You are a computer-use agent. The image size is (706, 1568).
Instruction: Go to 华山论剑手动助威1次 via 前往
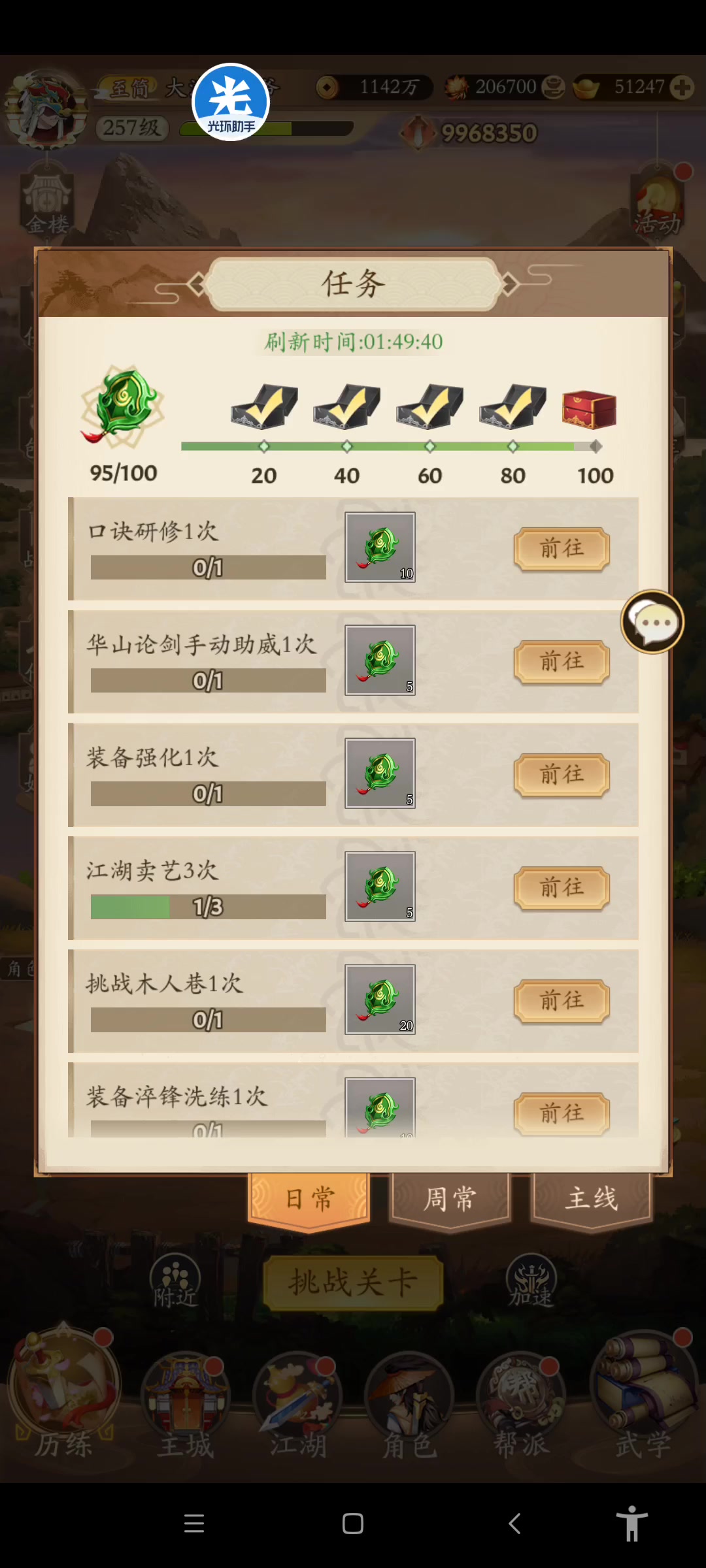[562, 662]
